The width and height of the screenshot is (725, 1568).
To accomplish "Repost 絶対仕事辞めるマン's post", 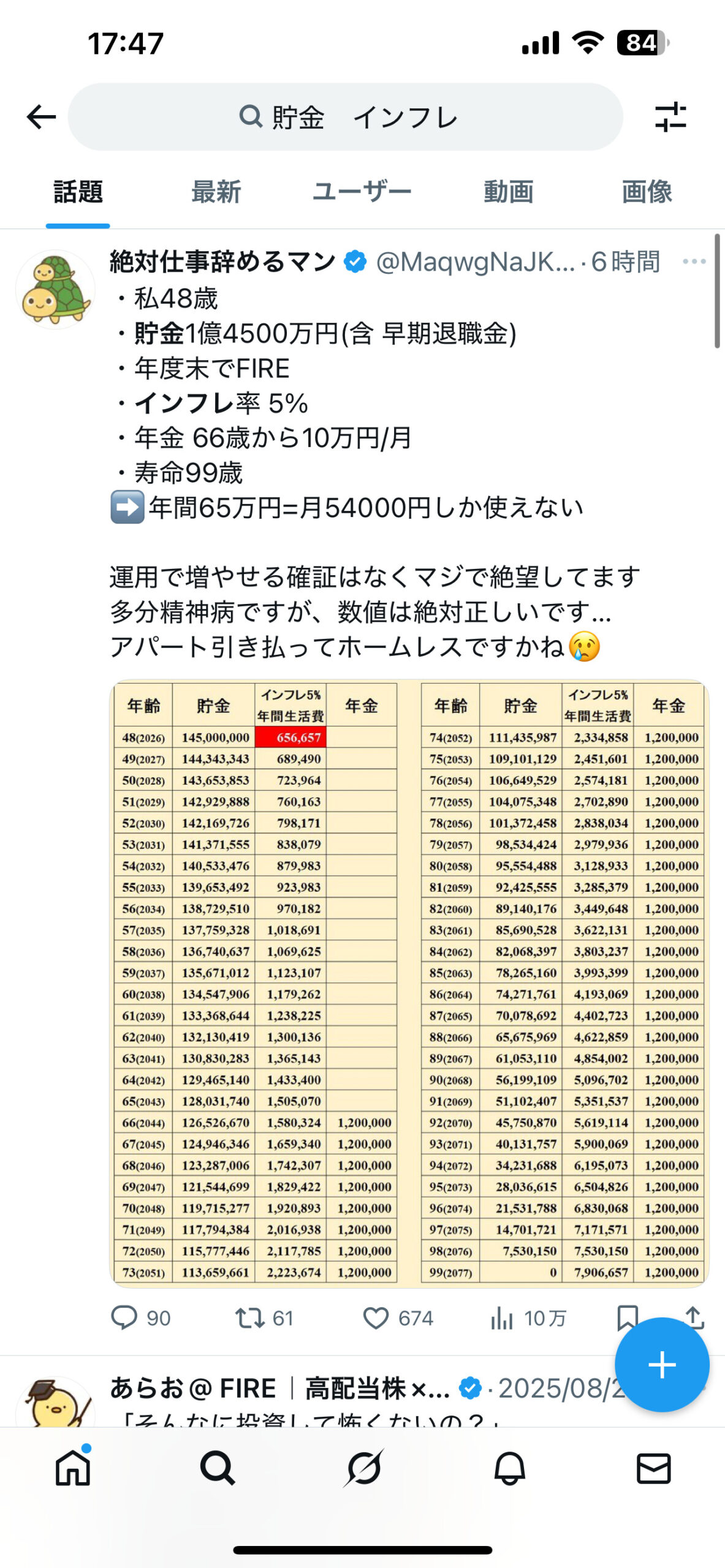I will point(264,1317).
